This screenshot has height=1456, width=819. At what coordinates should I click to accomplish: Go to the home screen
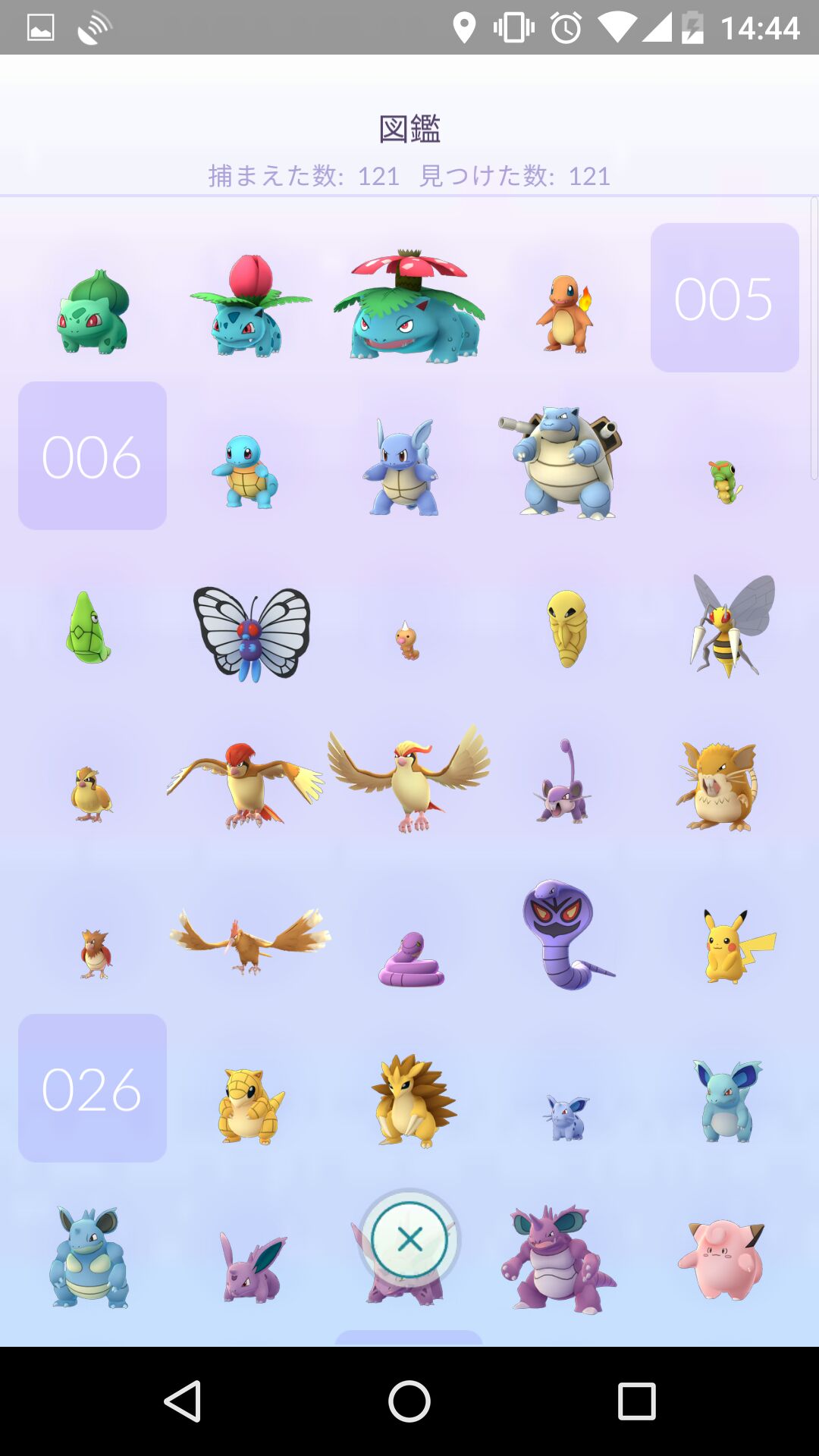click(409, 1401)
